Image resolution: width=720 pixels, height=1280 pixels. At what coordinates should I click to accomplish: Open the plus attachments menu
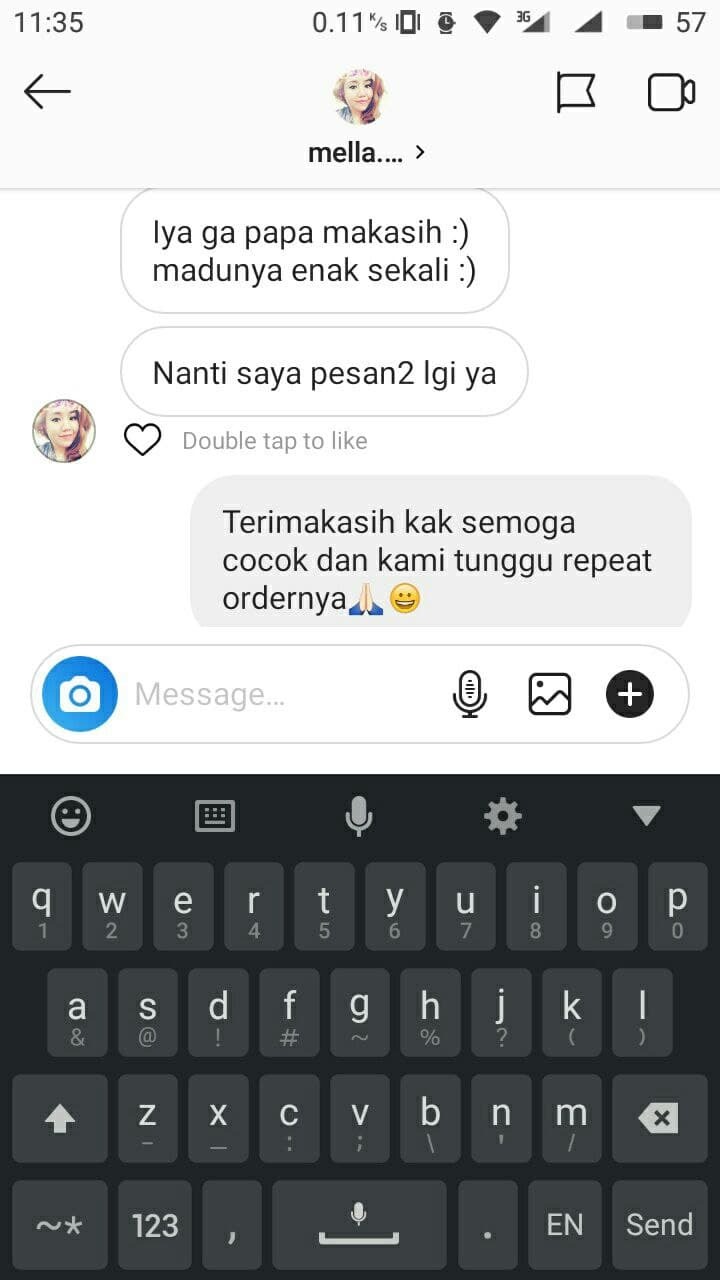coord(629,694)
